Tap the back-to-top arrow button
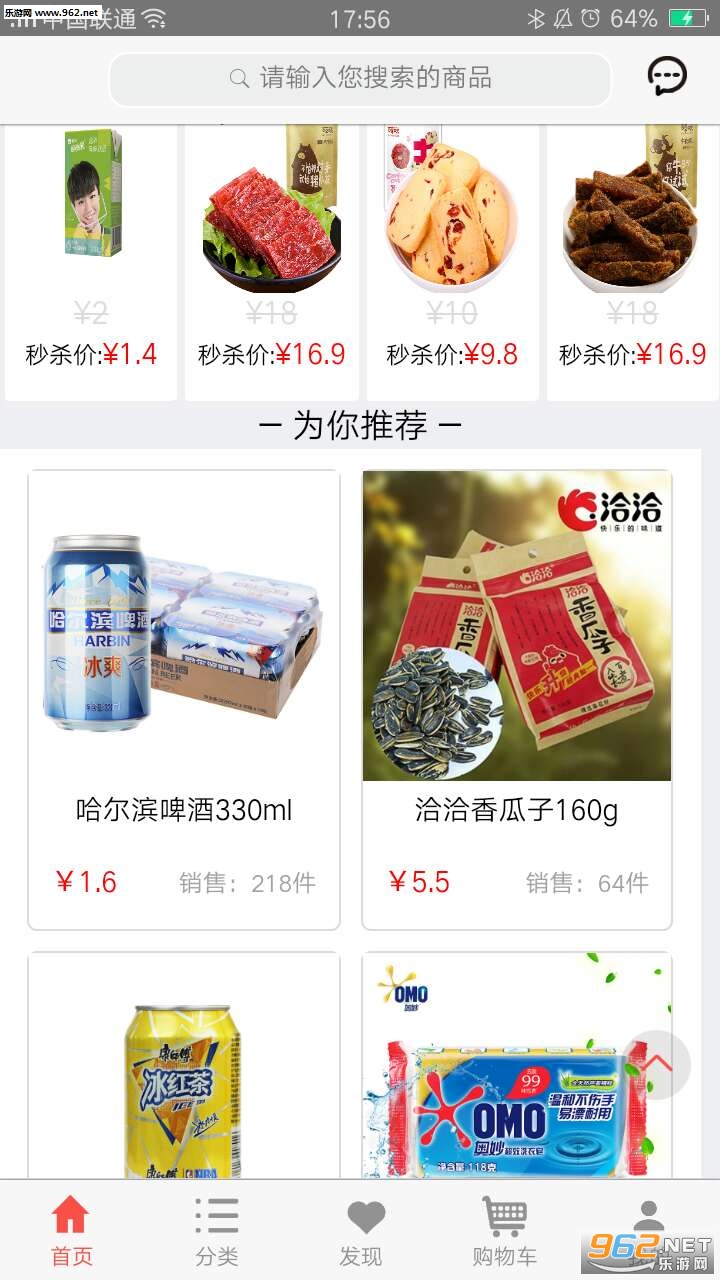This screenshot has height=1280, width=720. 657,1065
